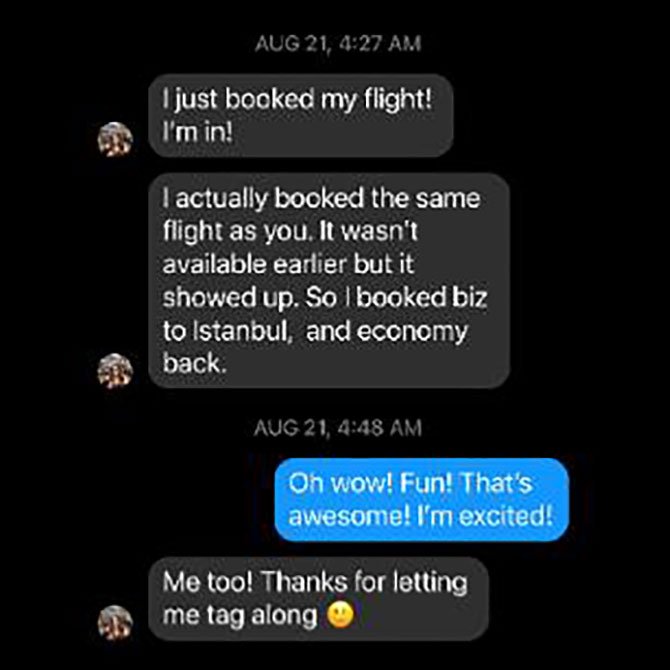The height and width of the screenshot is (670, 670).
Task: View profile from avatar by "Me too!" message
Action: (115, 622)
